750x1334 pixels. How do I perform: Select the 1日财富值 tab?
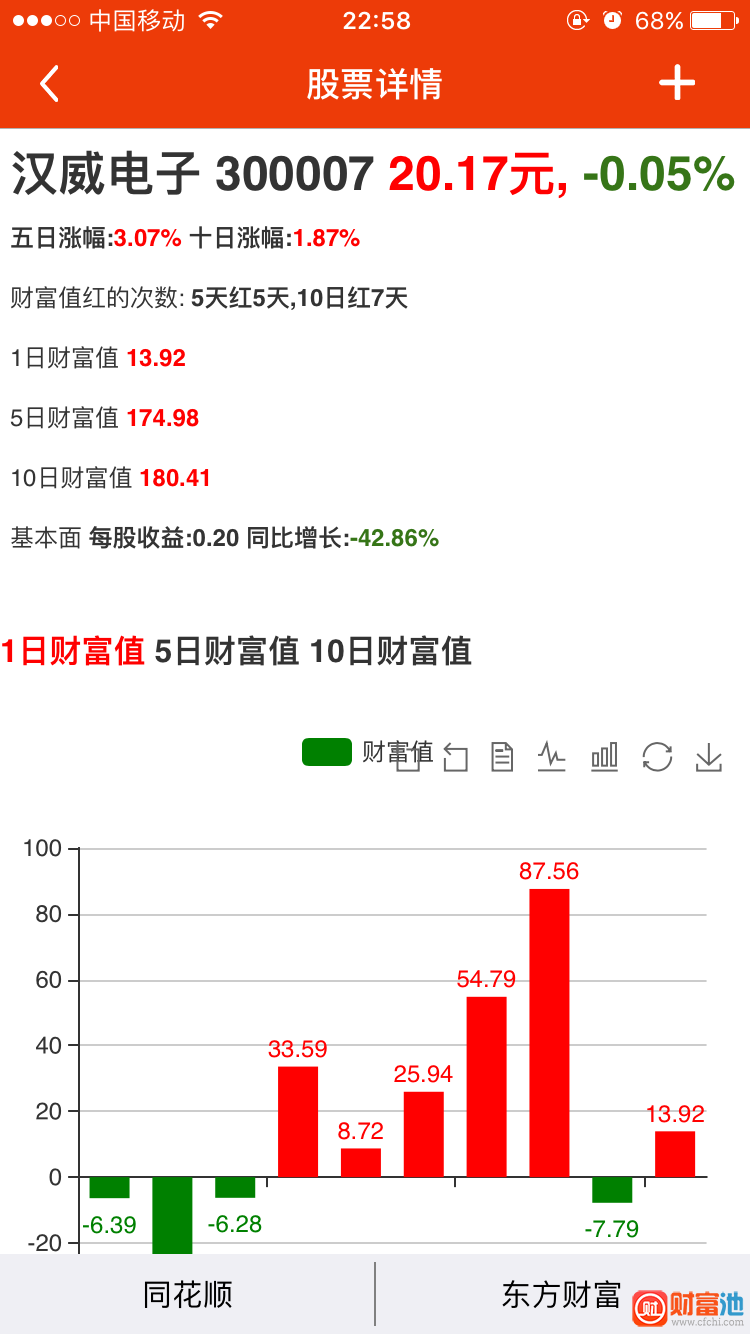click(74, 652)
